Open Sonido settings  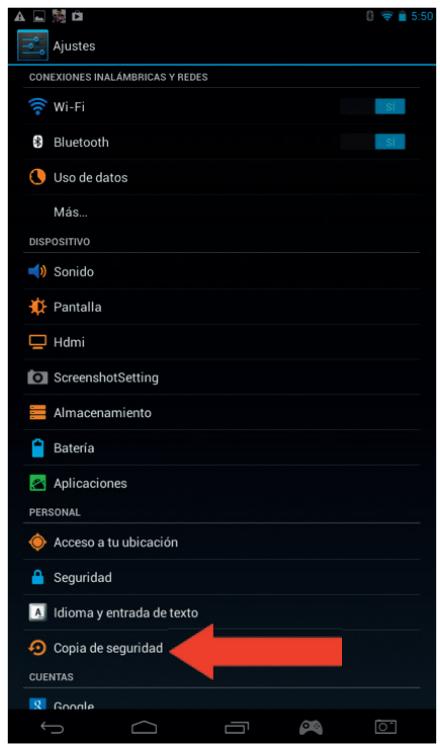coord(222,271)
